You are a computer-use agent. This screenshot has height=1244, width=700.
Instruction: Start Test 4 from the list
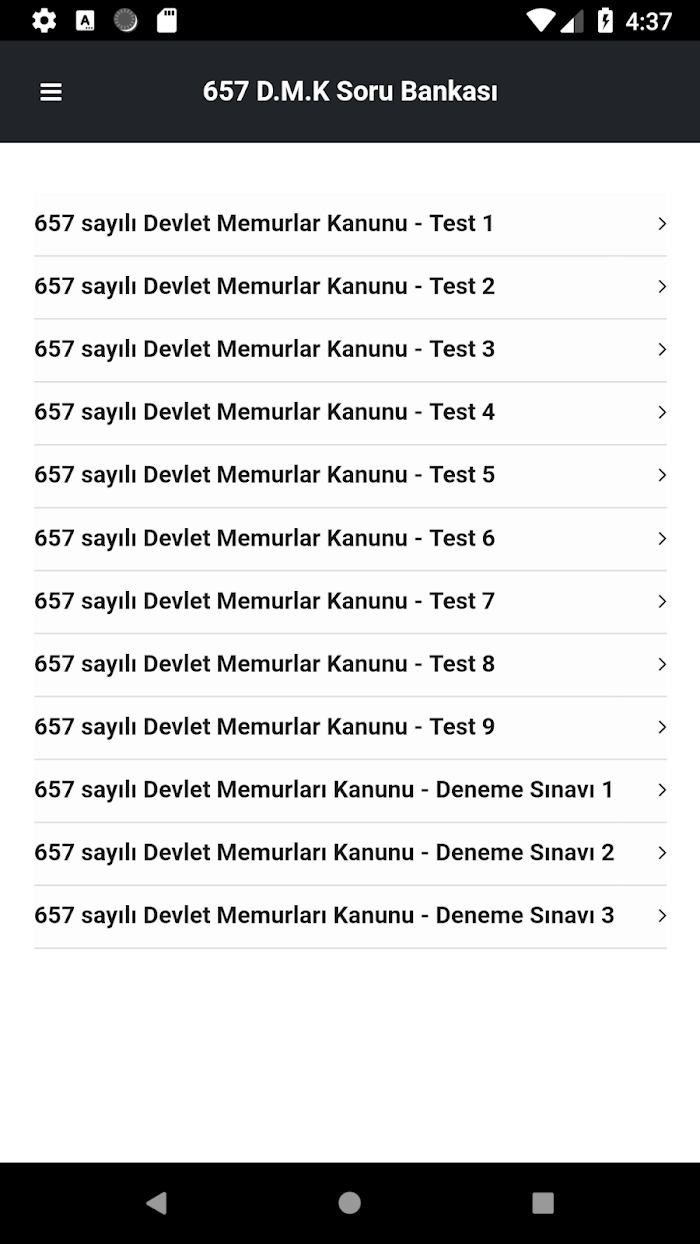(350, 413)
